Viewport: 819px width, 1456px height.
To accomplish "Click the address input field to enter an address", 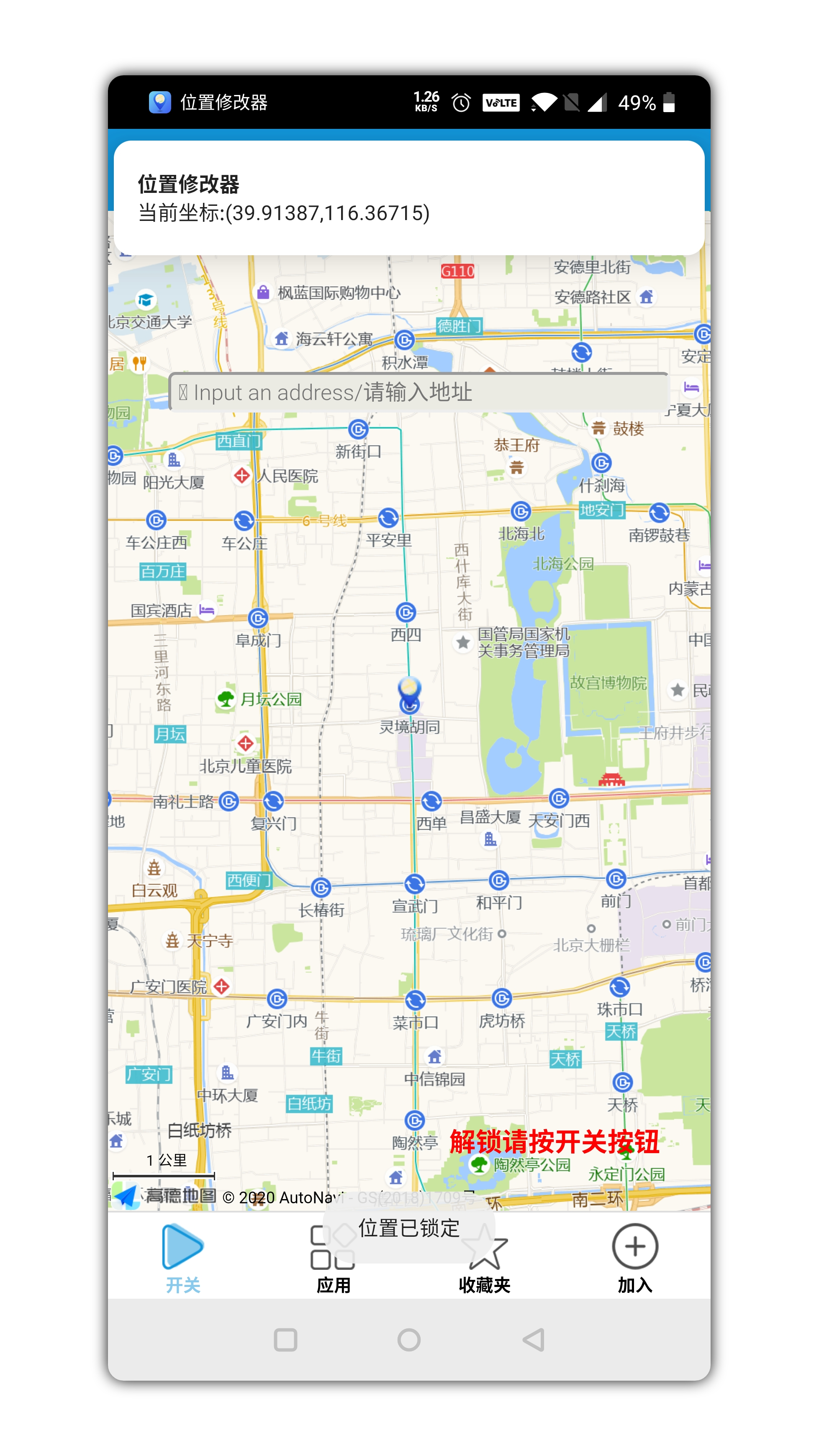I will click(x=418, y=392).
